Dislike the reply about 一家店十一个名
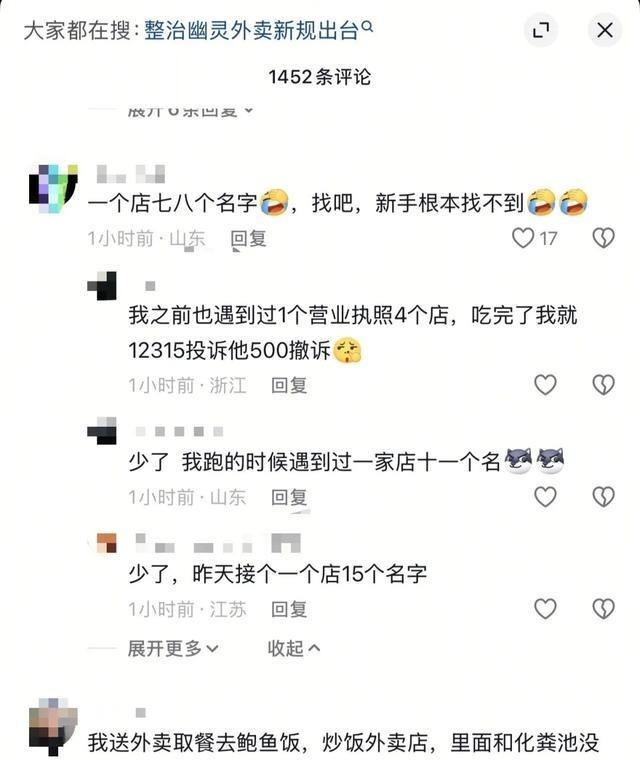640x760 pixels. 602,497
